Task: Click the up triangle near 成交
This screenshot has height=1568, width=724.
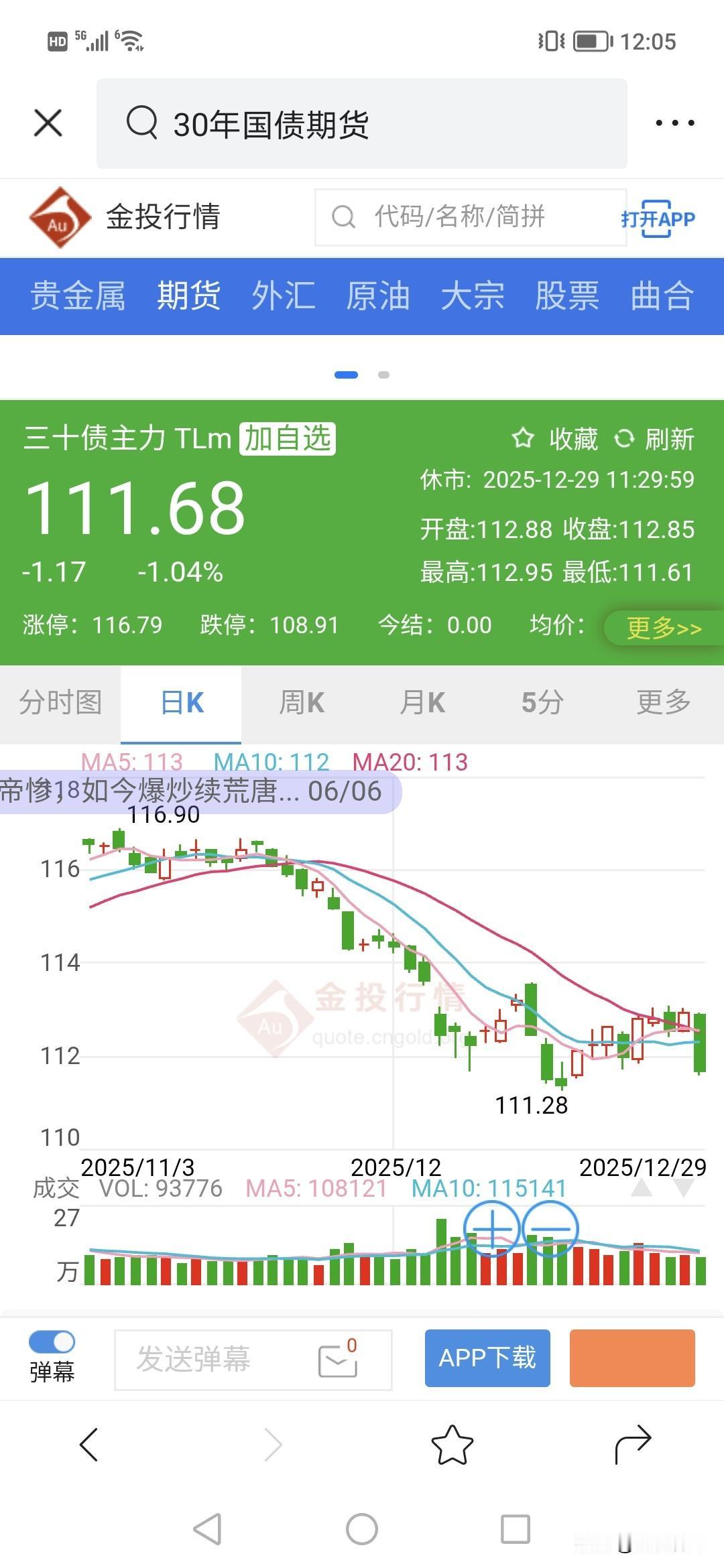Action: 642,1187
